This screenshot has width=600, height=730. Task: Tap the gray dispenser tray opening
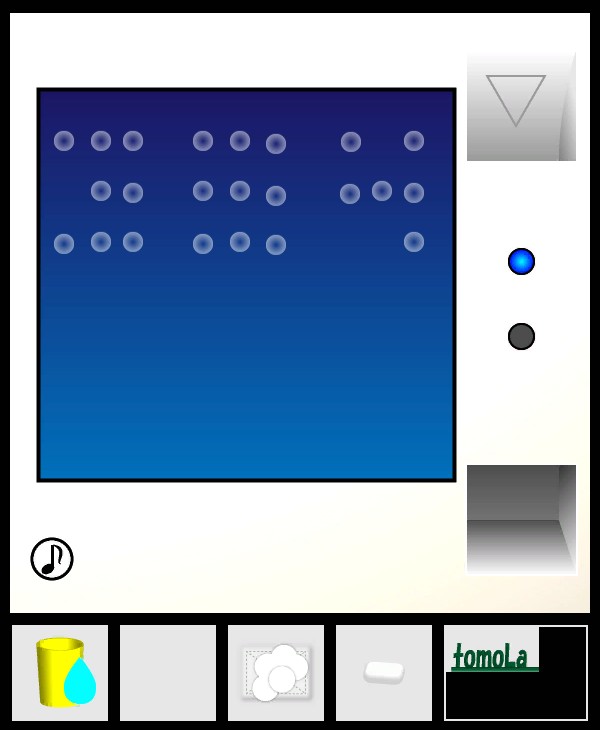pos(521,519)
